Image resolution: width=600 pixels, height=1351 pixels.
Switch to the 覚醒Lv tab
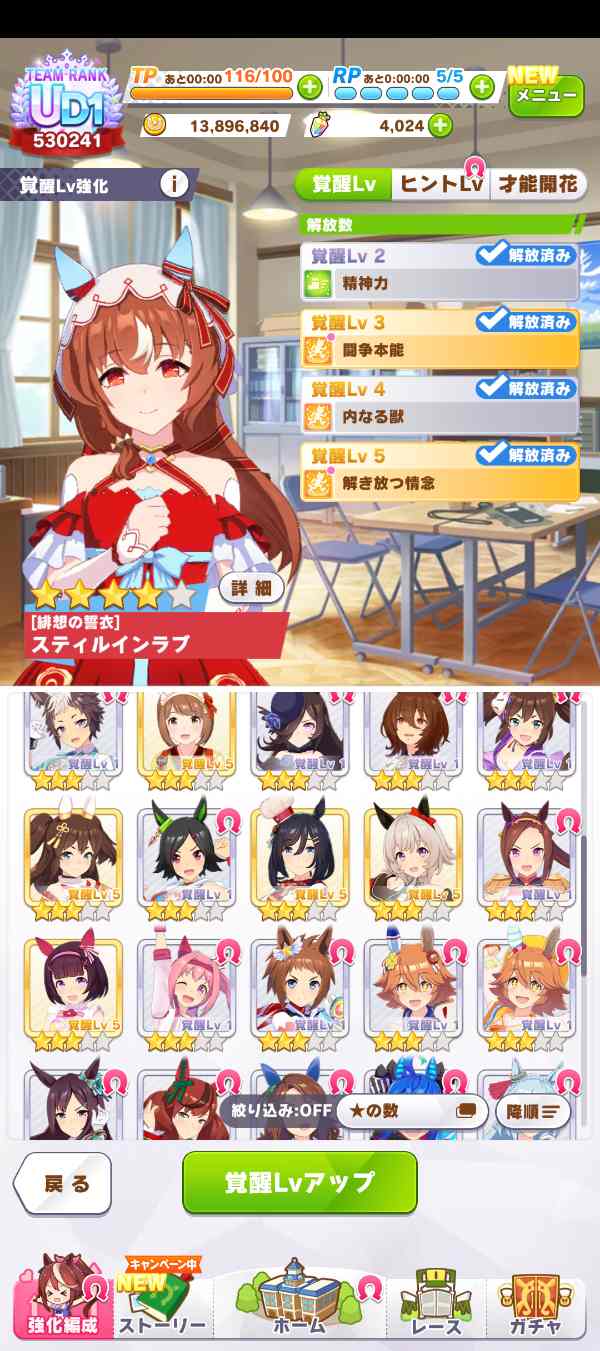click(343, 184)
